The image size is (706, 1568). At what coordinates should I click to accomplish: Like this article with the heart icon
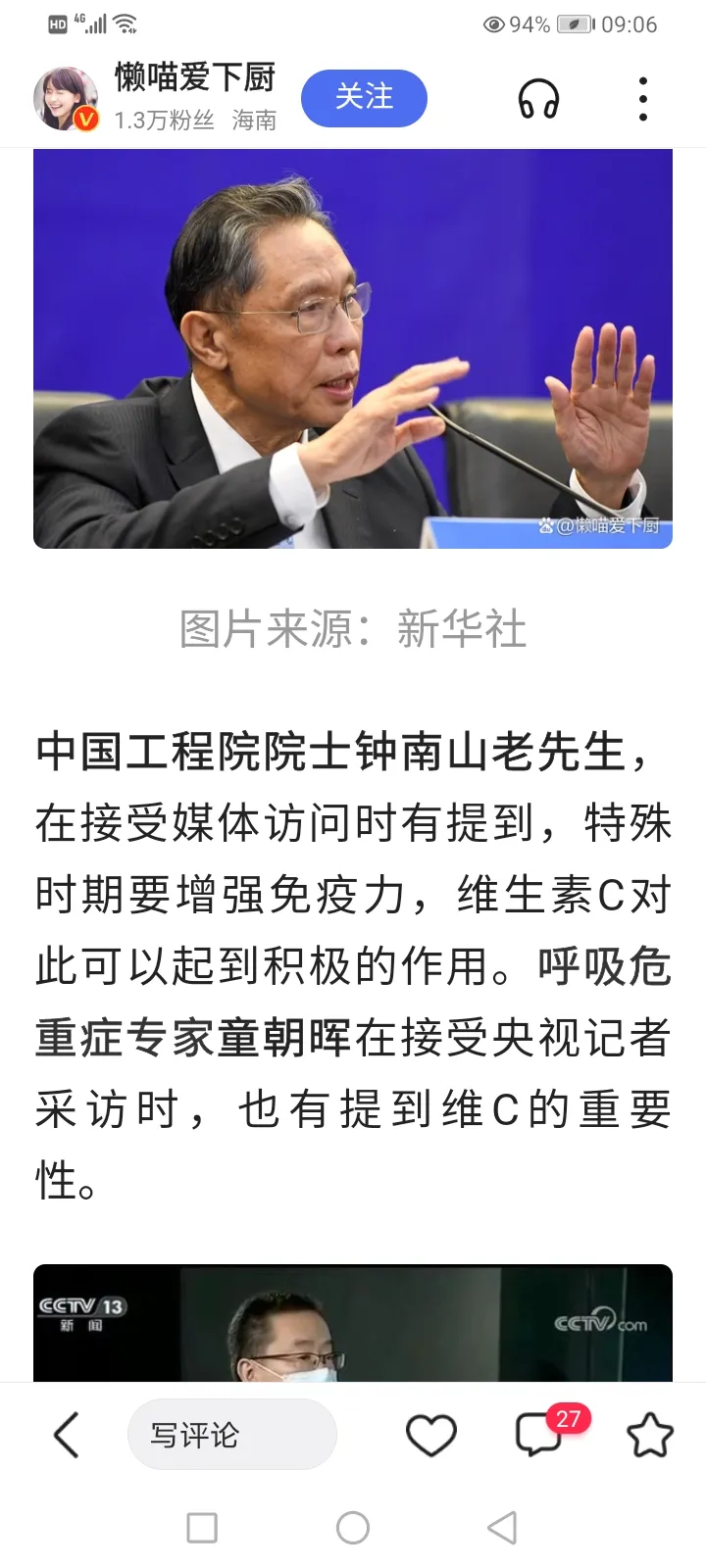(x=430, y=1436)
